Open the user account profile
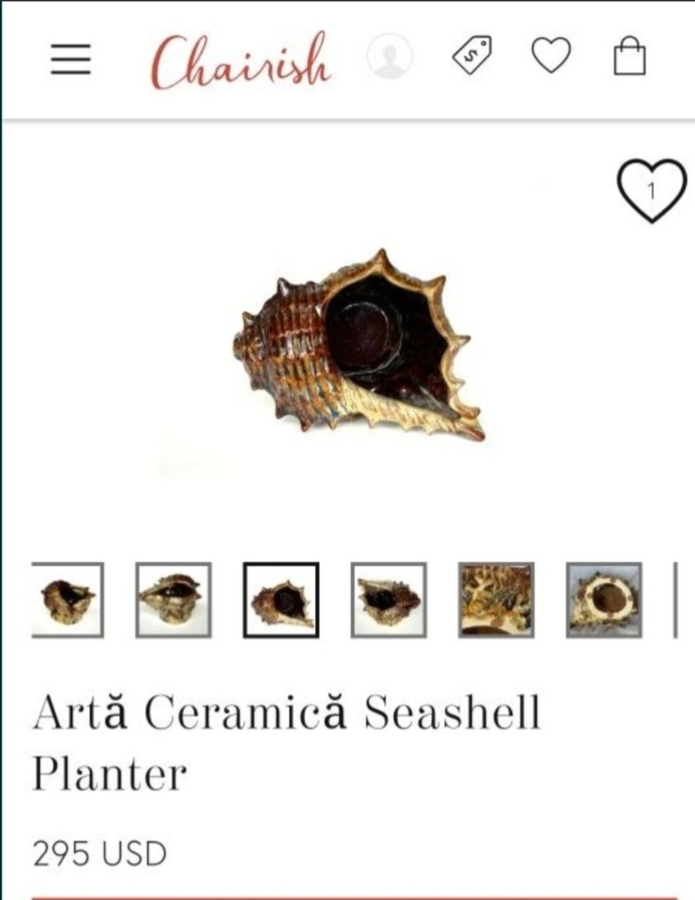The width and height of the screenshot is (695, 900). click(x=389, y=57)
